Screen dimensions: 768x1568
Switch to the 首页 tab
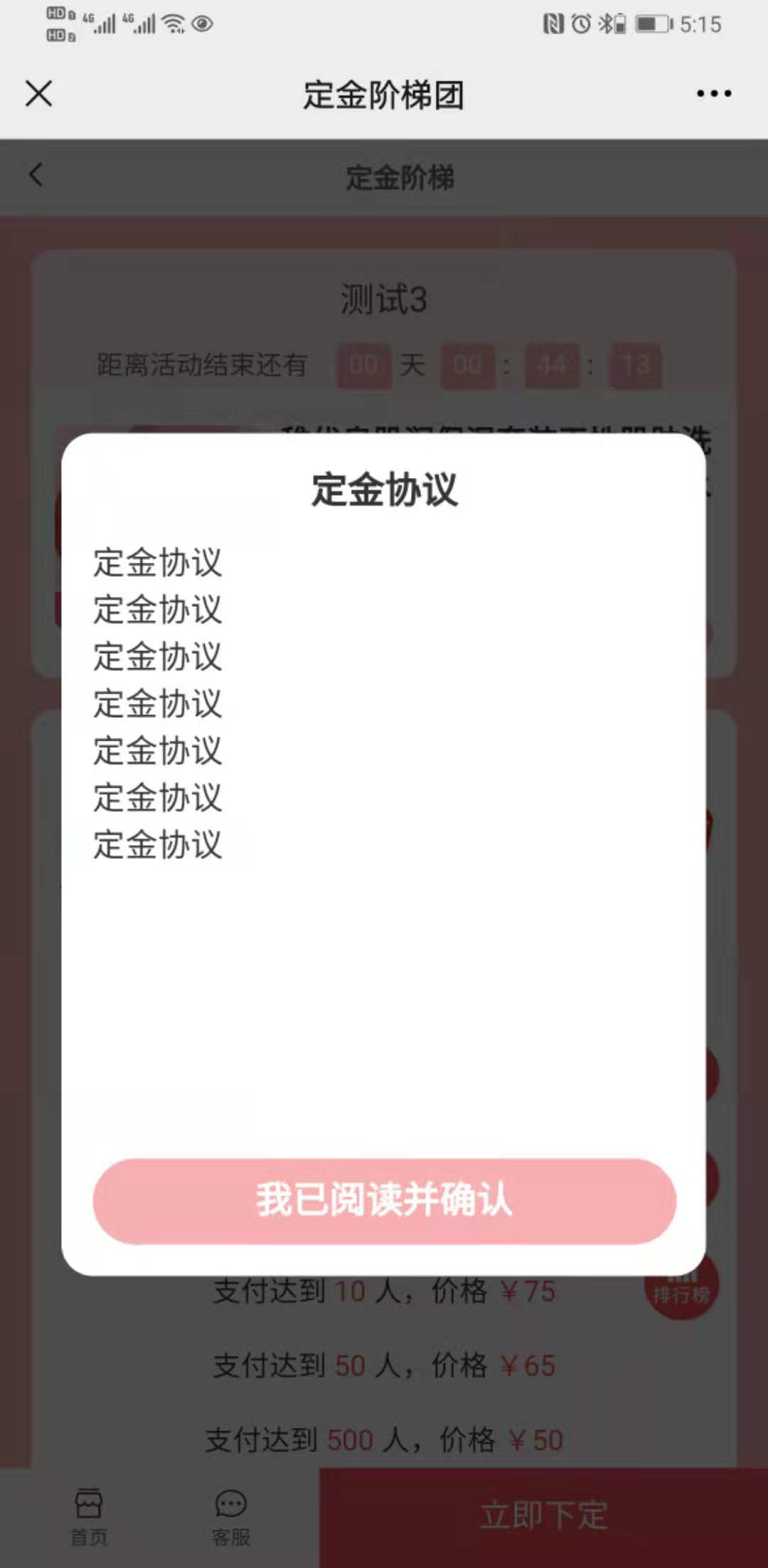[x=89, y=1517]
